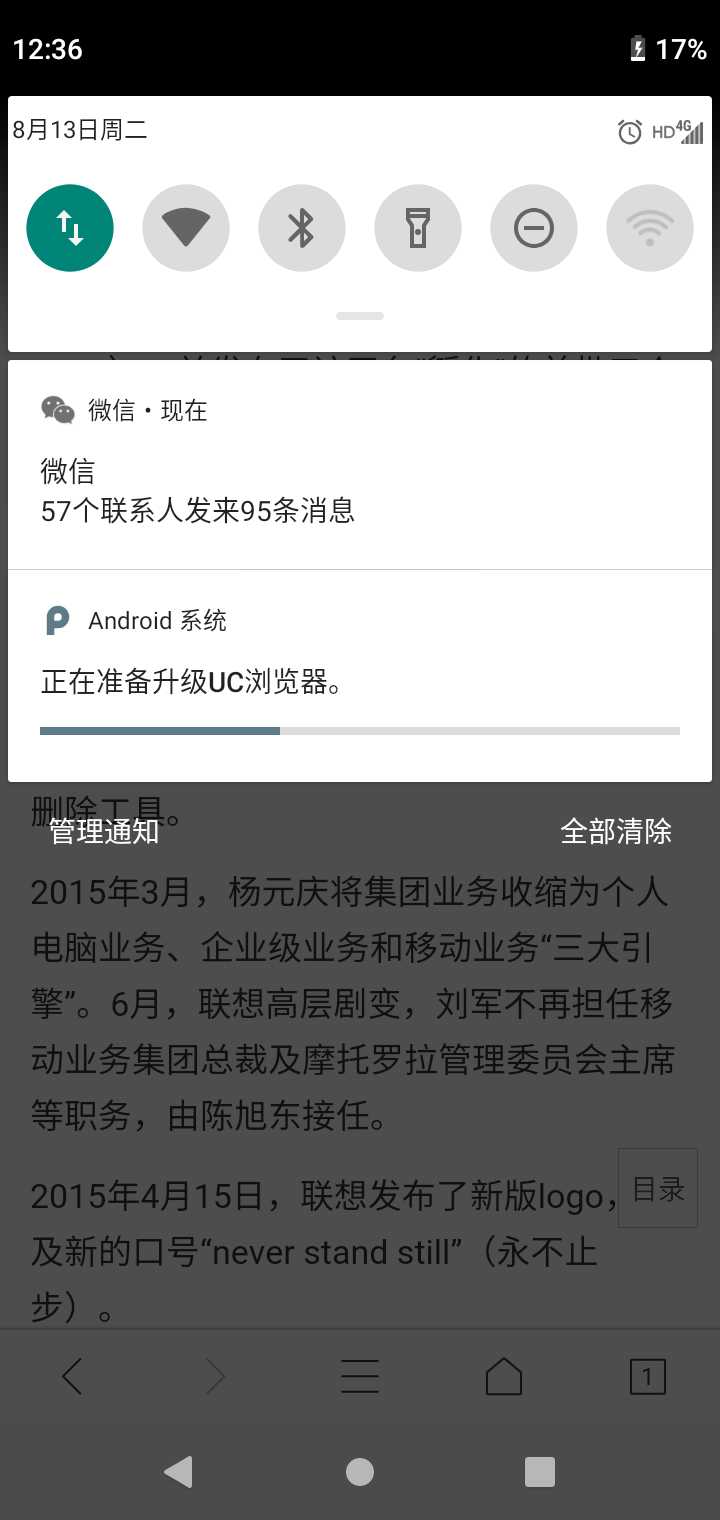Tap the system back button
Image resolution: width=720 pixels, height=1520 pixels.
click(178, 1472)
